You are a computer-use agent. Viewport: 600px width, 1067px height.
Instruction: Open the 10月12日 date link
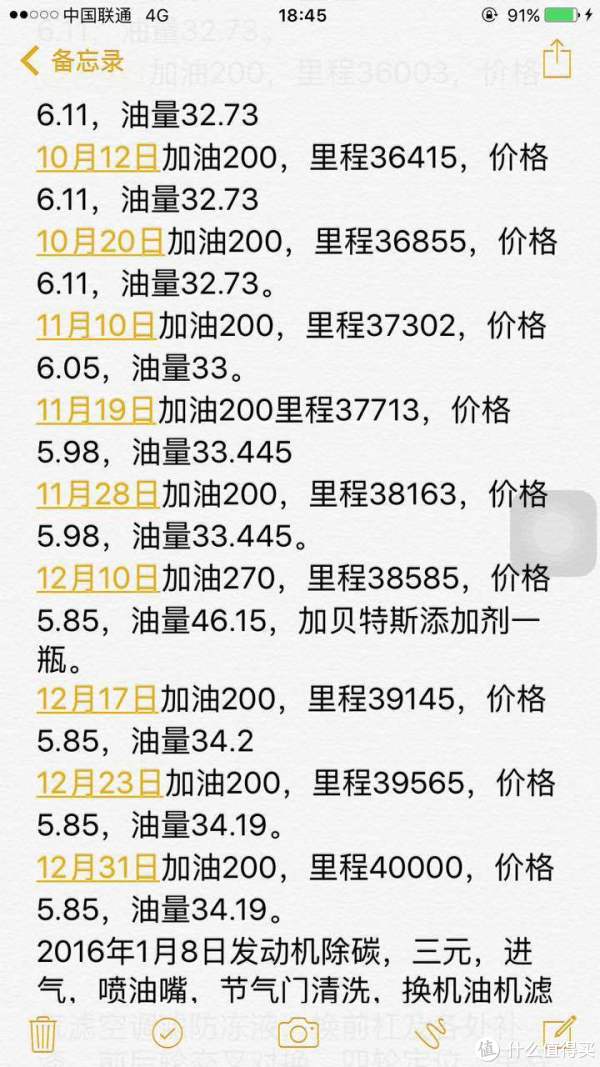click(x=97, y=159)
